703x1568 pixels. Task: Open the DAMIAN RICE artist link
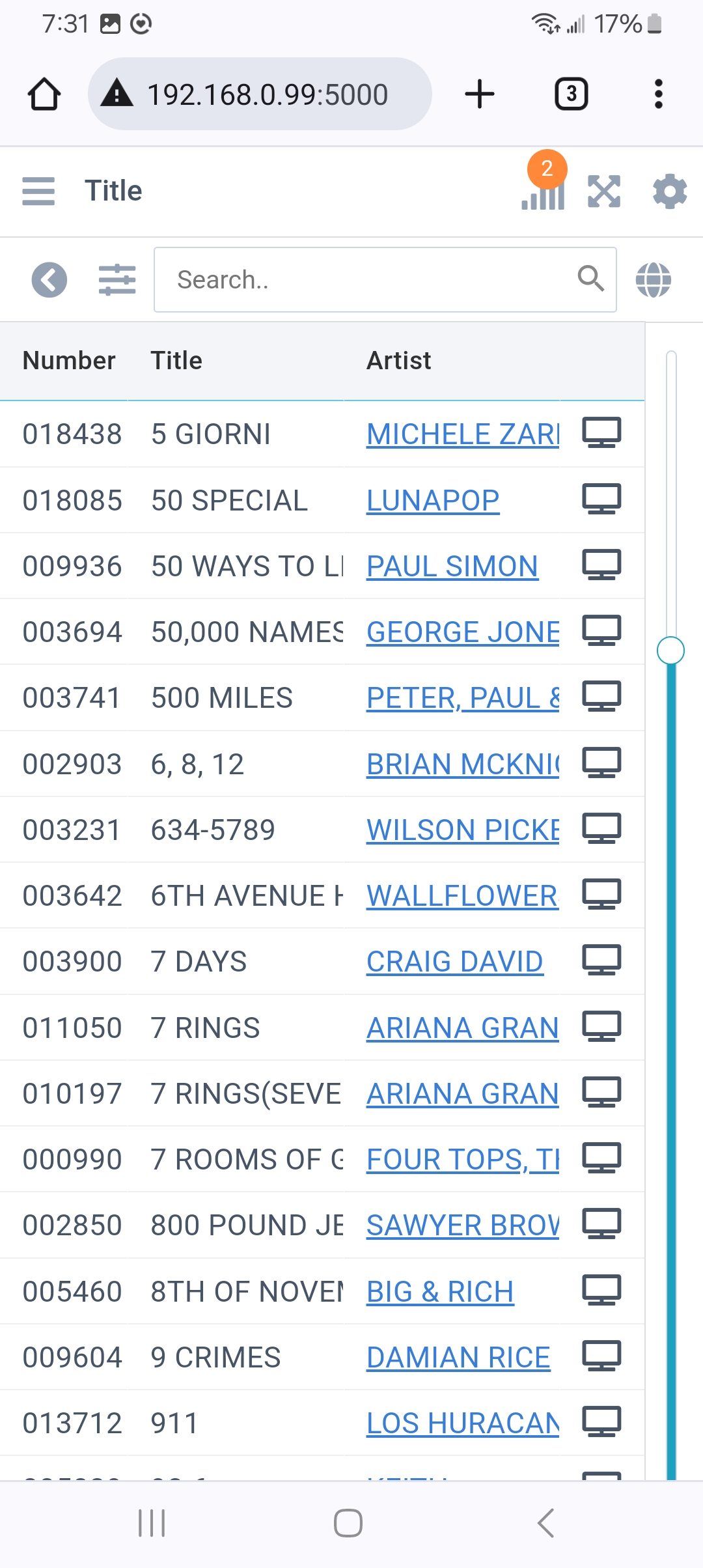(x=459, y=1358)
